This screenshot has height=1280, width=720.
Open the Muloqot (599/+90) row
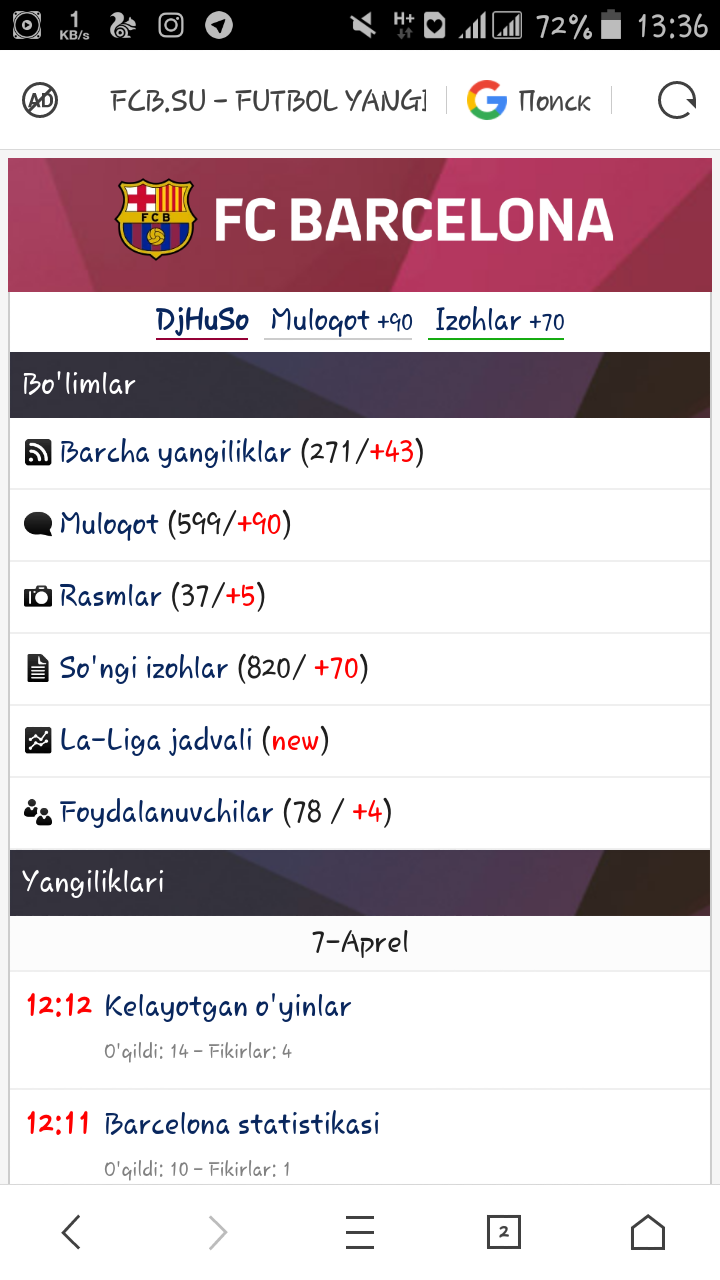(x=109, y=524)
